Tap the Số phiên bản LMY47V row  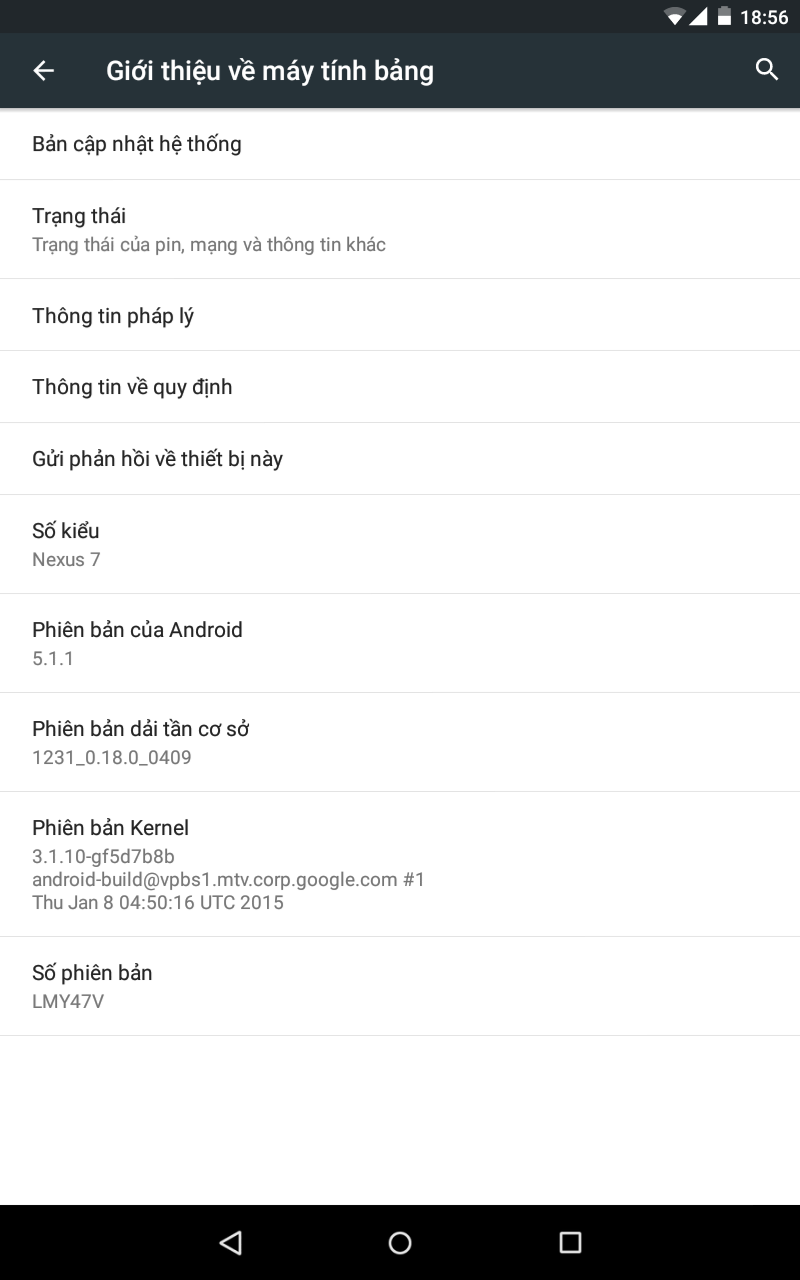400,986
